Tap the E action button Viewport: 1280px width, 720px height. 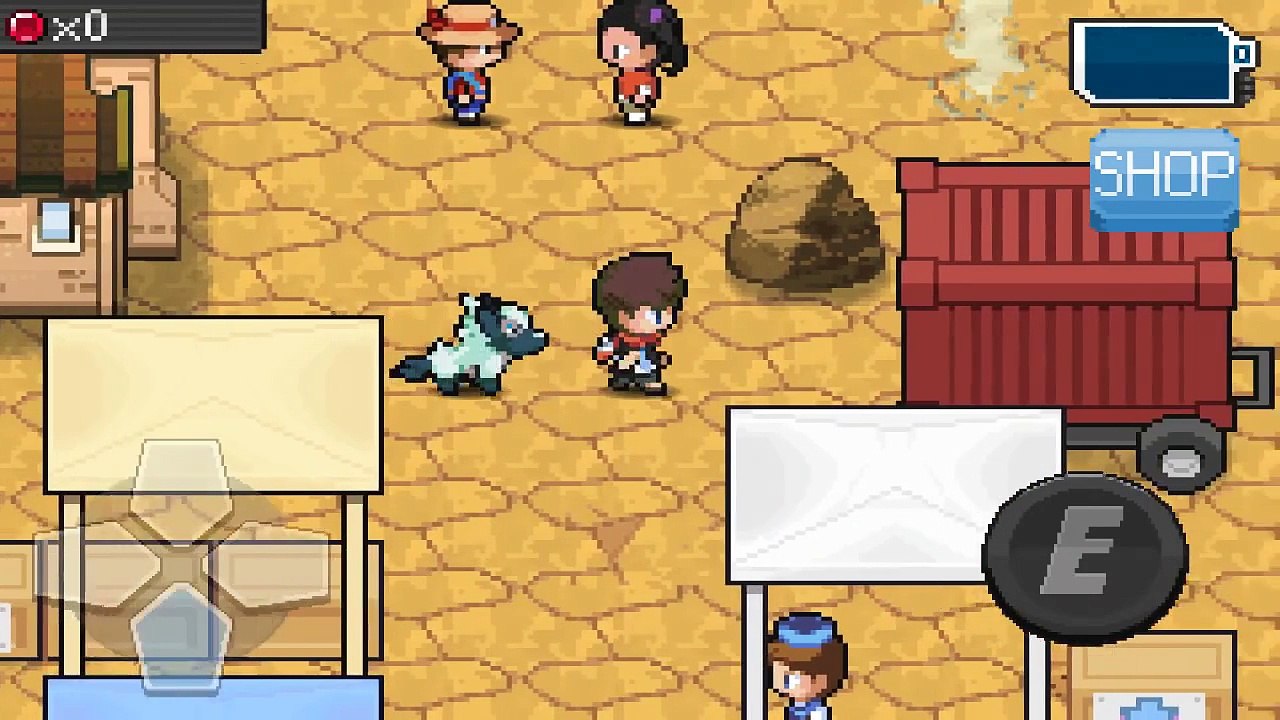point(1085,557)
